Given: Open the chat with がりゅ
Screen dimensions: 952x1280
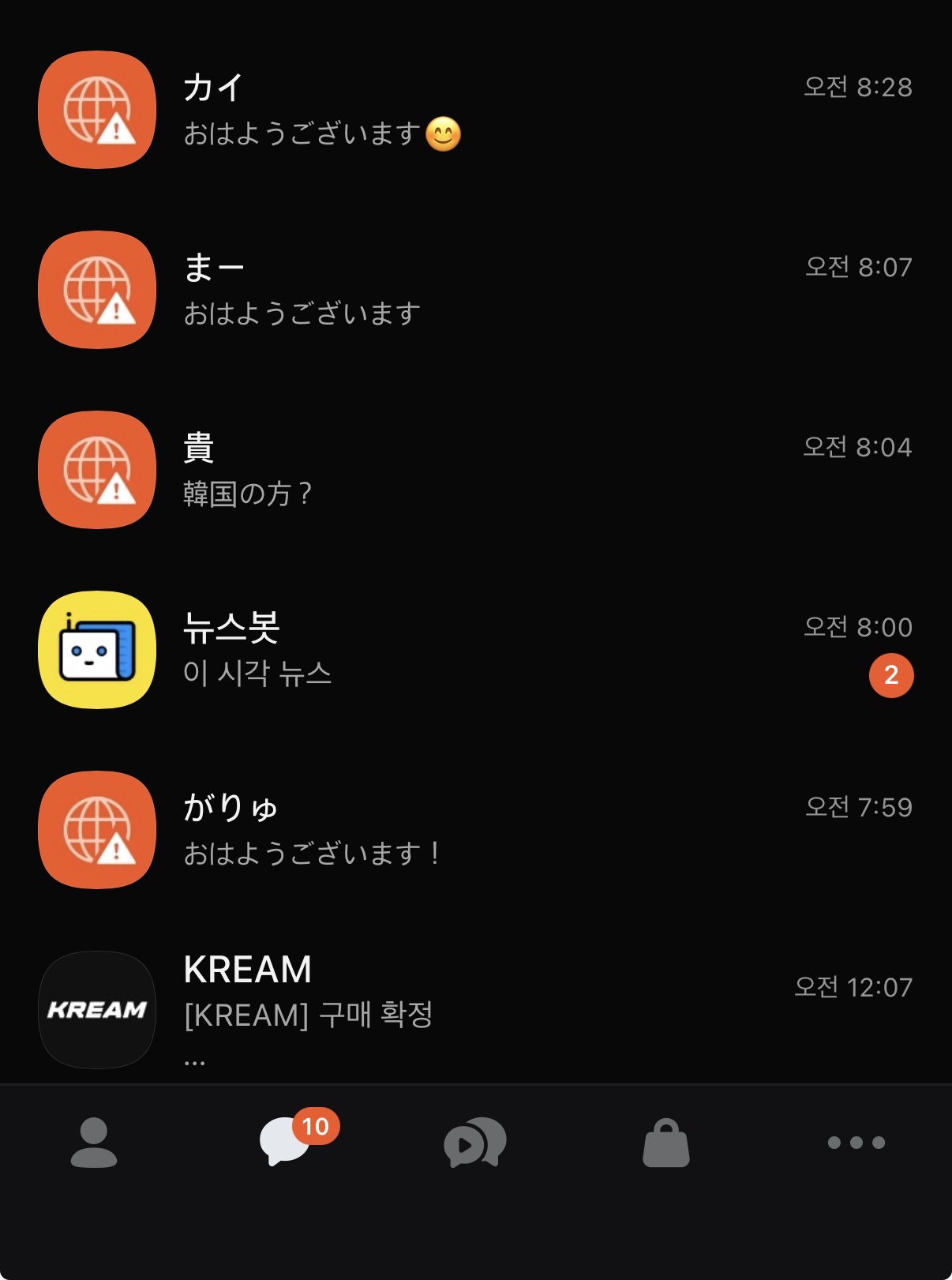Looking at the screenshot, I should (x=474, y=830).
